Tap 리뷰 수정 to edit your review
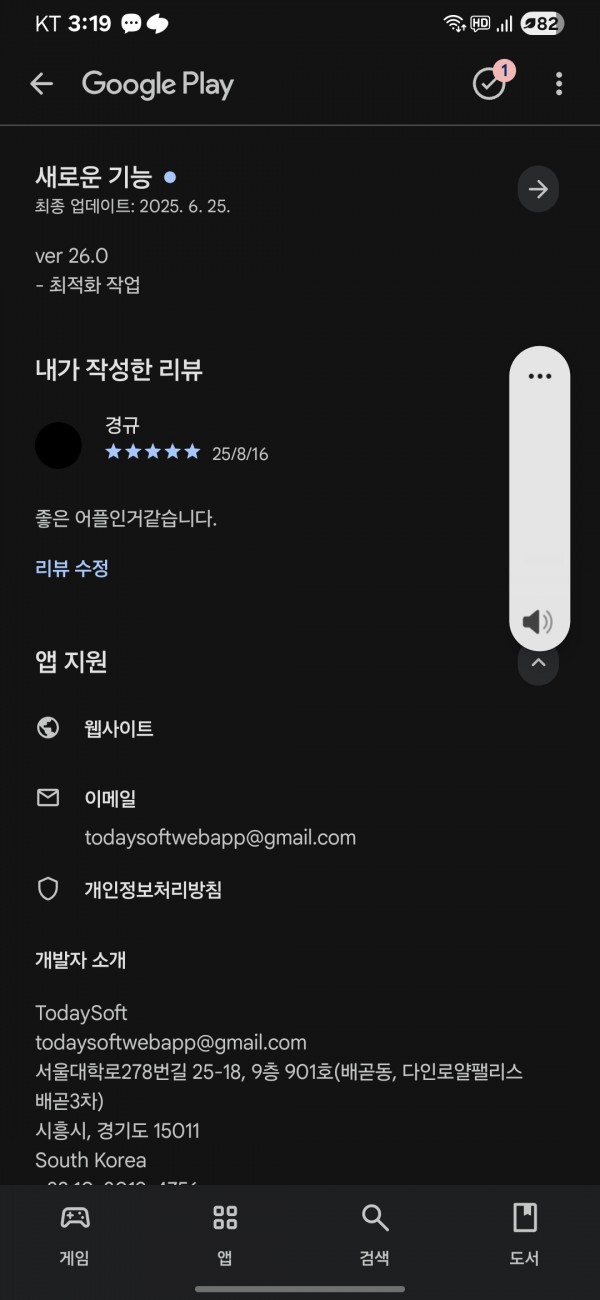The width and height of the screenshot is (600, 1300). pyautogui.click(x=72, y=568)
